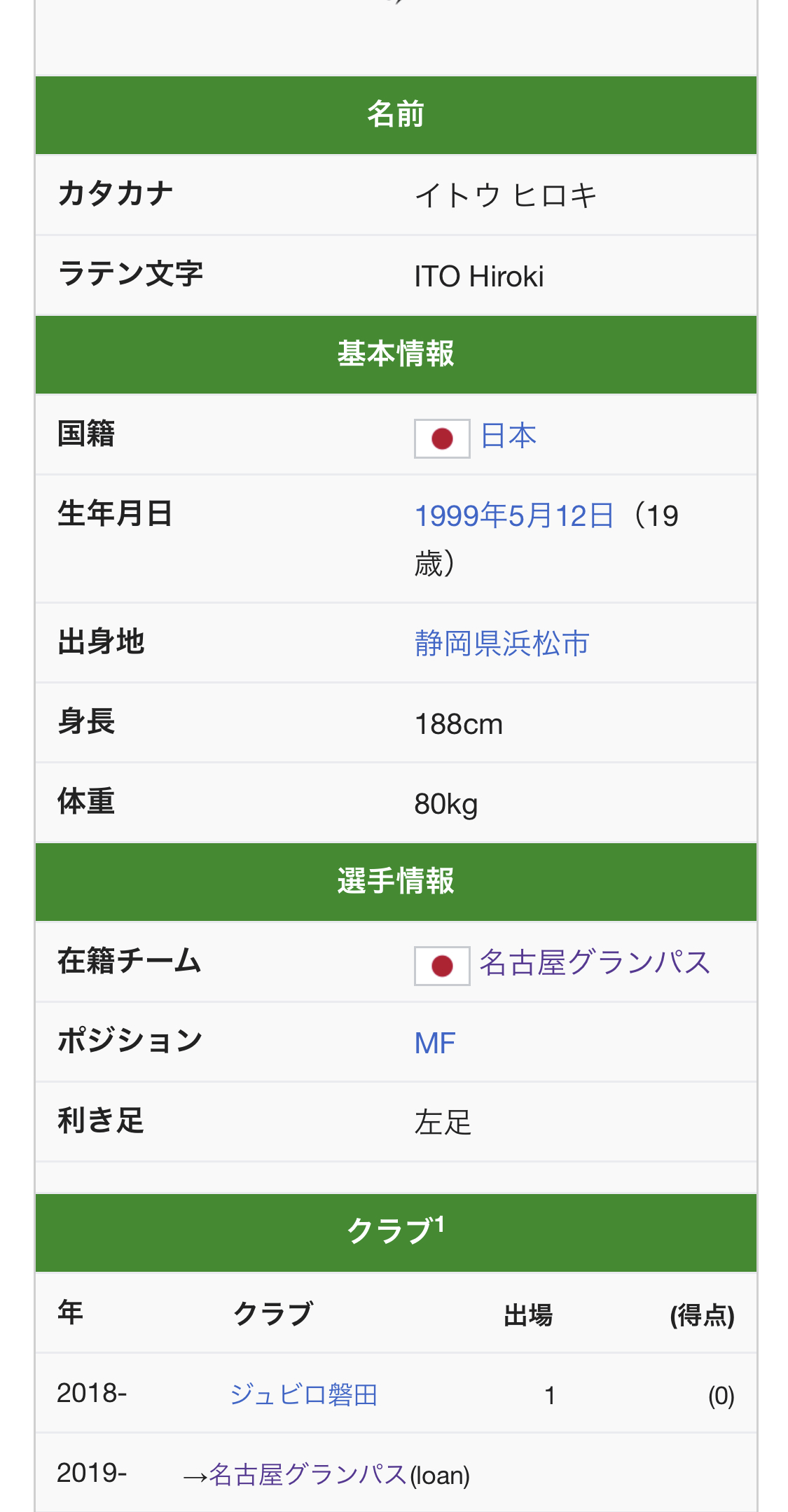Screen dimensions: 788x1512
Task: Open the 1999年5月12日 birthdate link
Action: pos(513,516)
